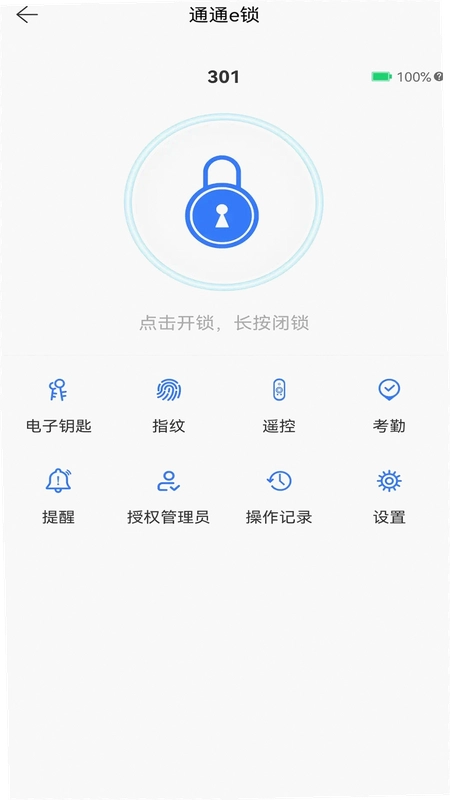Open 考勤 attendance
This screenshot has width=450, height=800.
389,406
